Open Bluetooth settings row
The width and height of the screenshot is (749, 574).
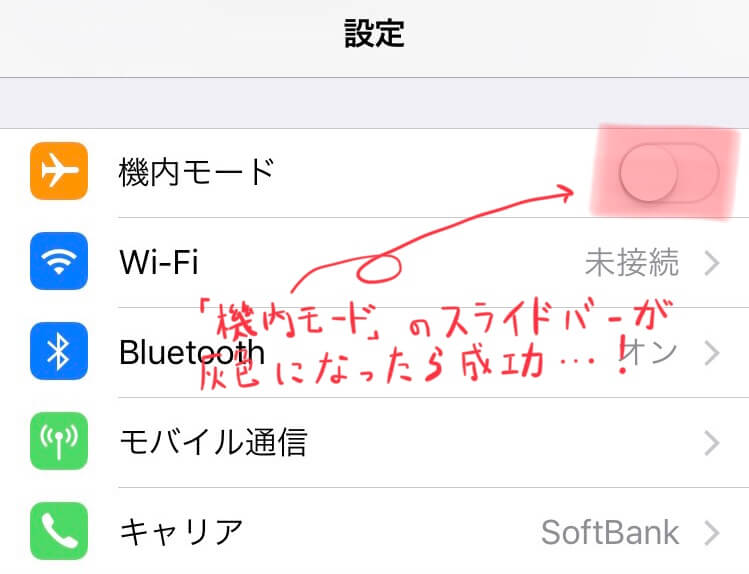point(400,352)
